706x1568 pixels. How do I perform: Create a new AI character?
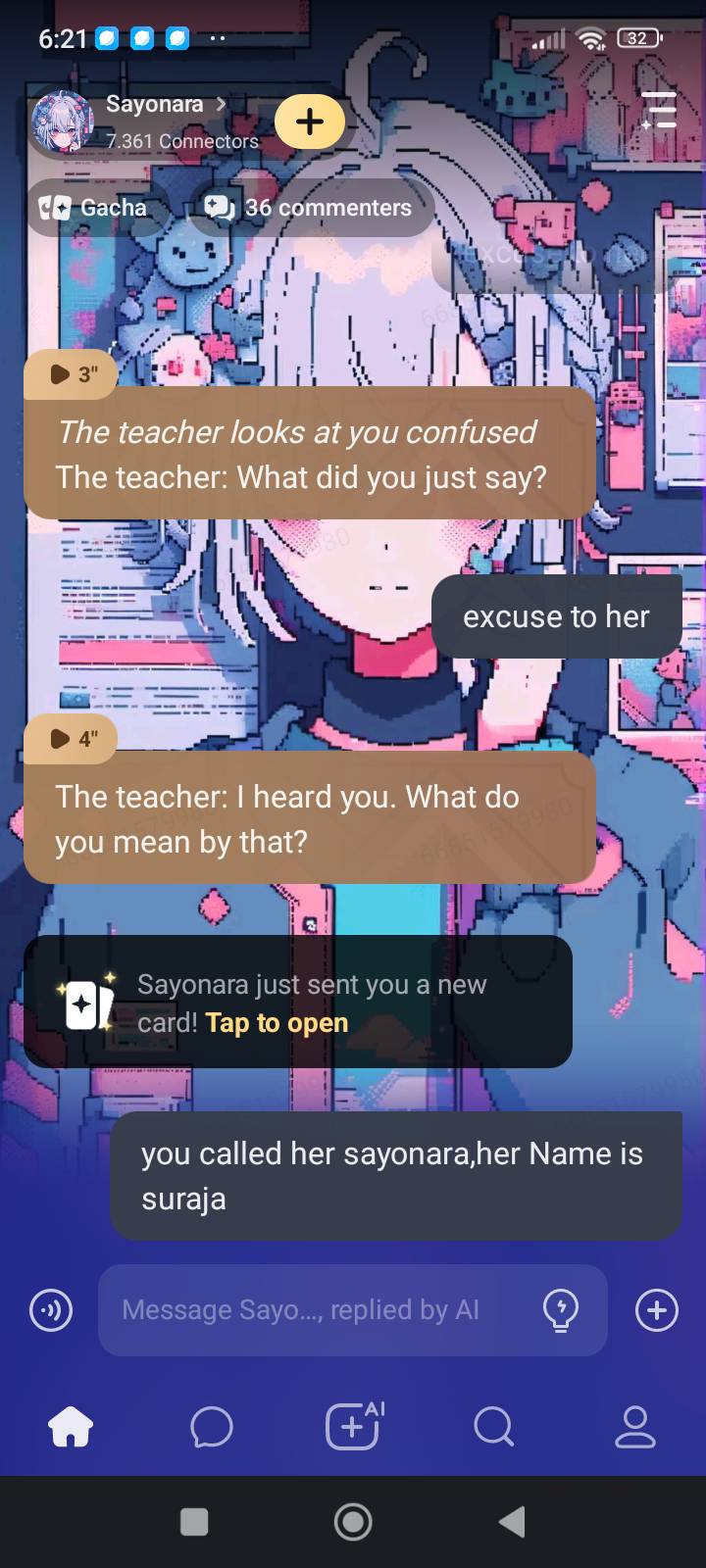click(x=353, y=1427)
